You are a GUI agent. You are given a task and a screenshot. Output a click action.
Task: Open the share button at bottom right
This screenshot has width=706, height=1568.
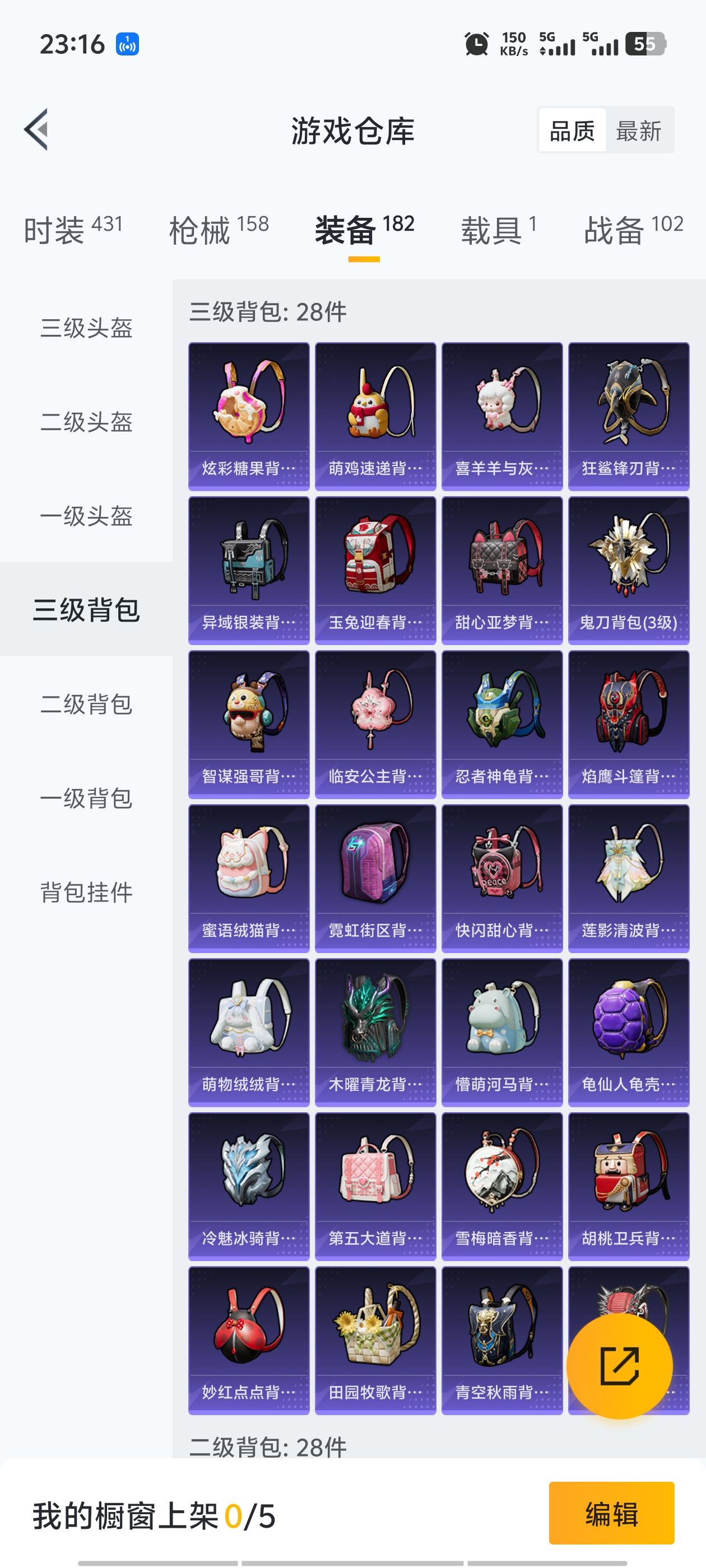tap(620, 1366)
